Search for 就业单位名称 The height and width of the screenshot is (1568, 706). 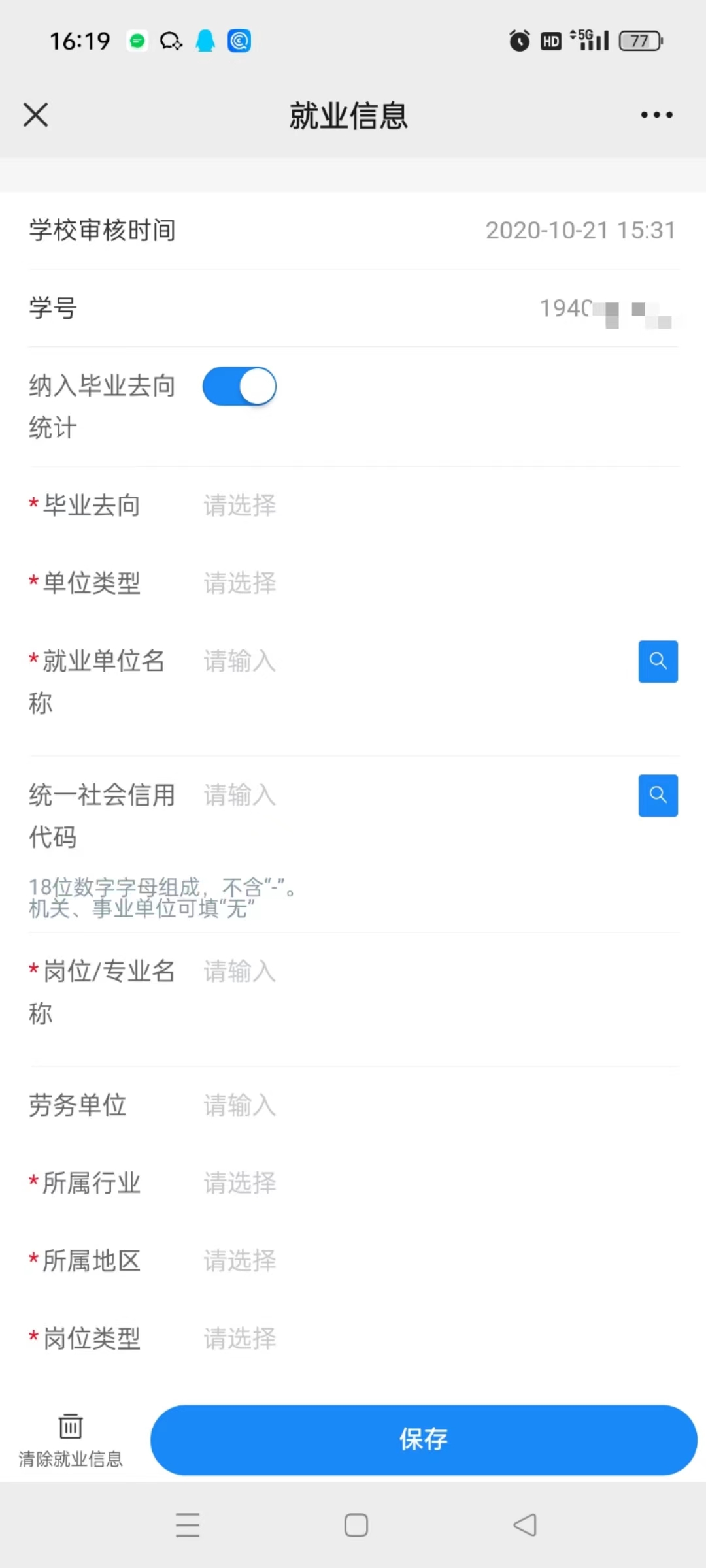point(658,661)
